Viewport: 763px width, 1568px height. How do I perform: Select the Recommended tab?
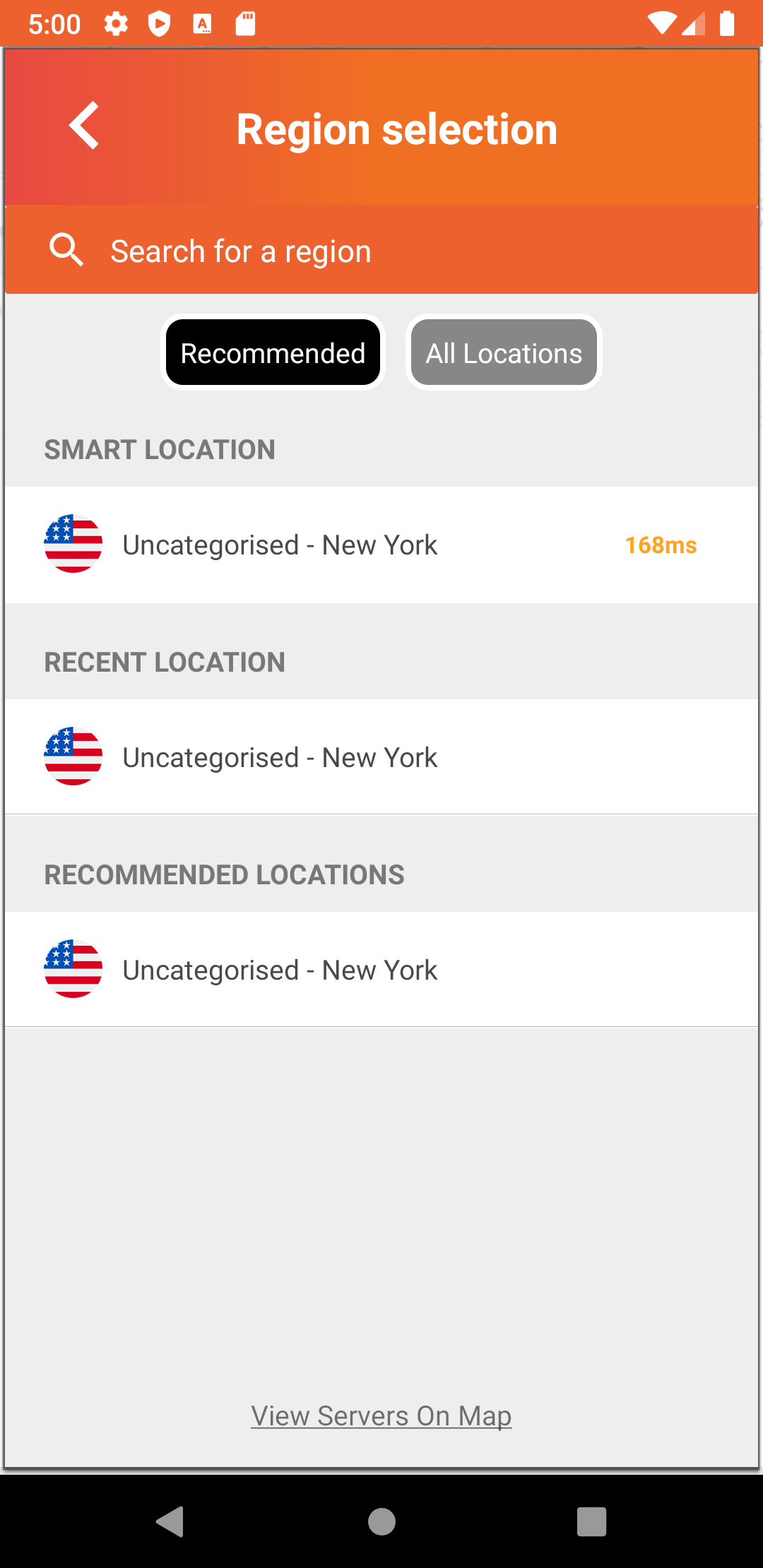point(273,352)
